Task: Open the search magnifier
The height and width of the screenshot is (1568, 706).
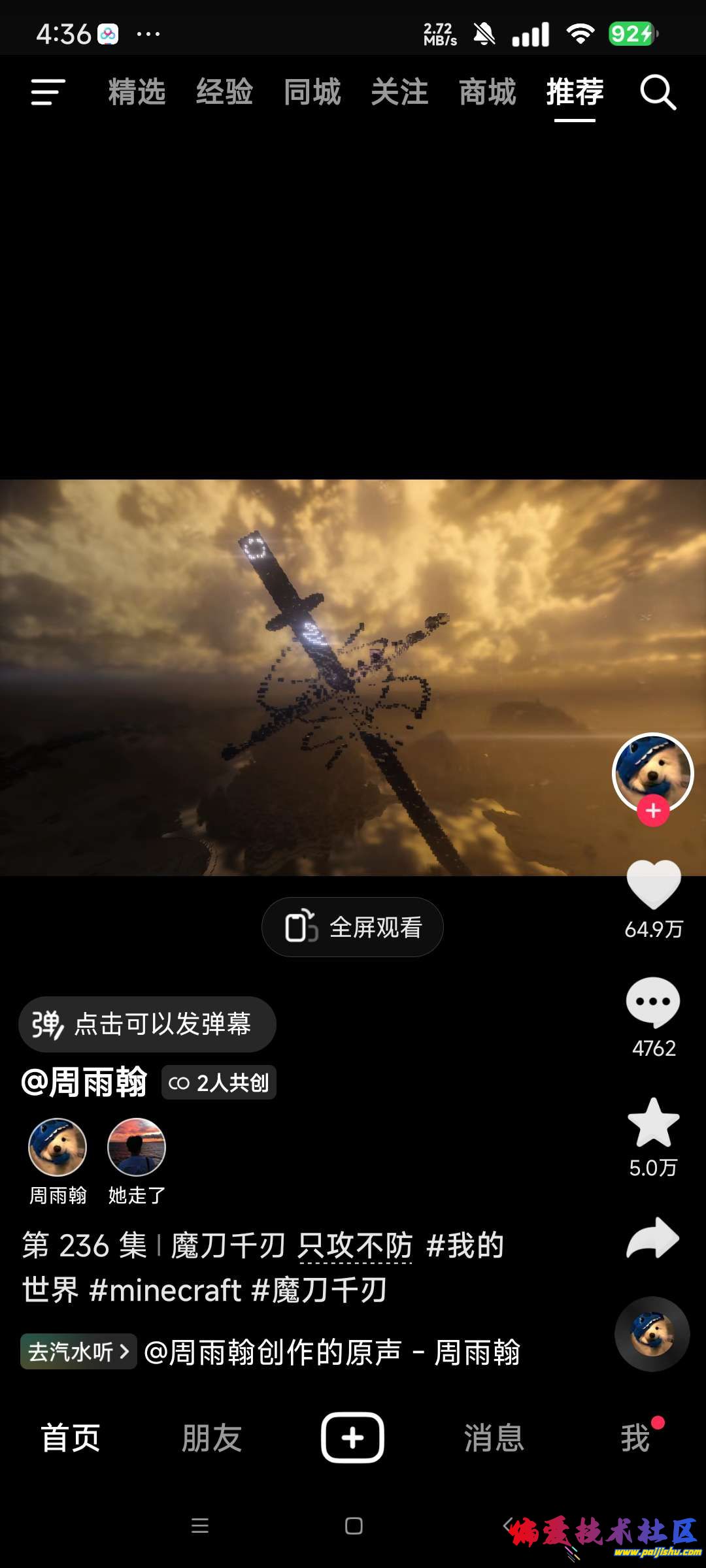Action: point(658,92)
